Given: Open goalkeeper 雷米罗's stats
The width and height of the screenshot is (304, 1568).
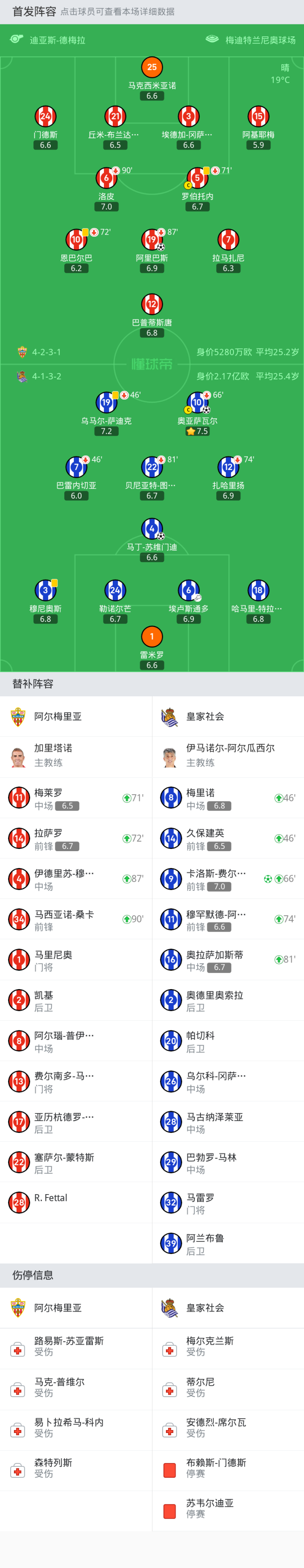Looking at the screenshot, I should (152, 637).
